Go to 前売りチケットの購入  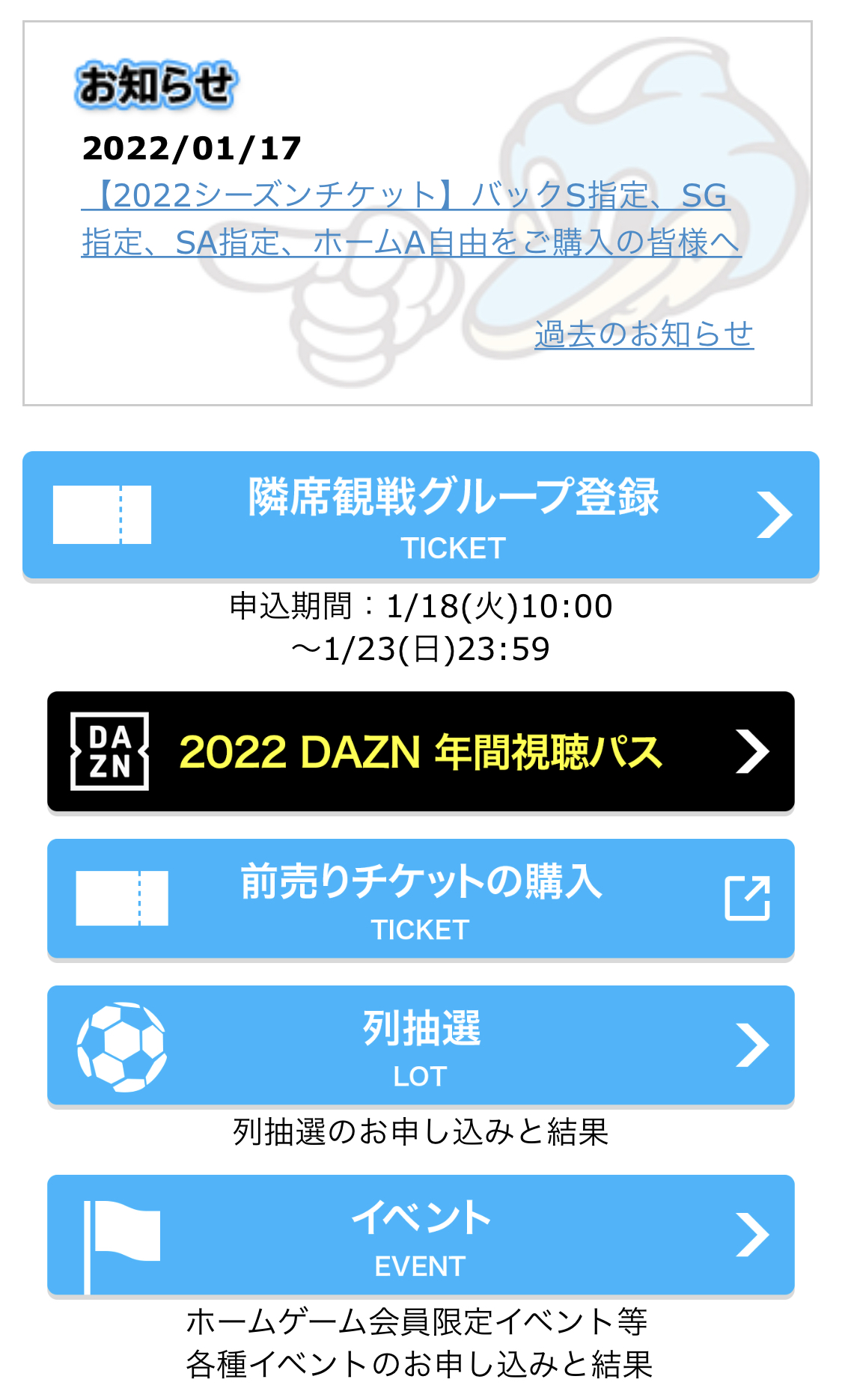pos(421,899)
